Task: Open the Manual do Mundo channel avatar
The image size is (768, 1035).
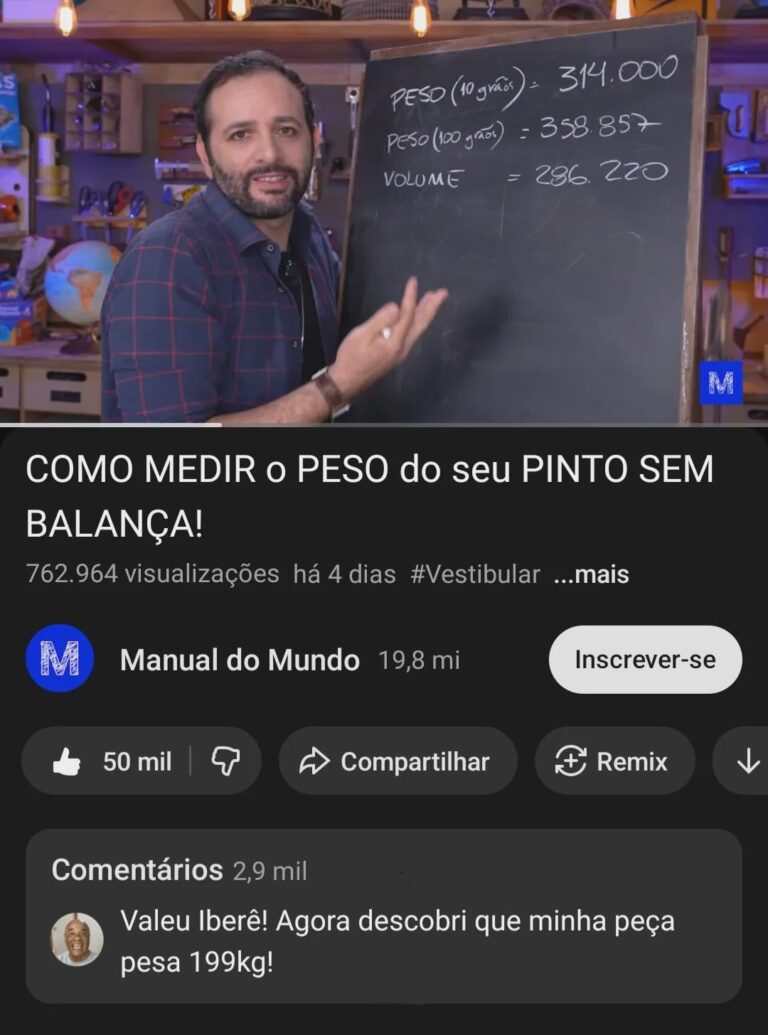Action: coord(60,659)
